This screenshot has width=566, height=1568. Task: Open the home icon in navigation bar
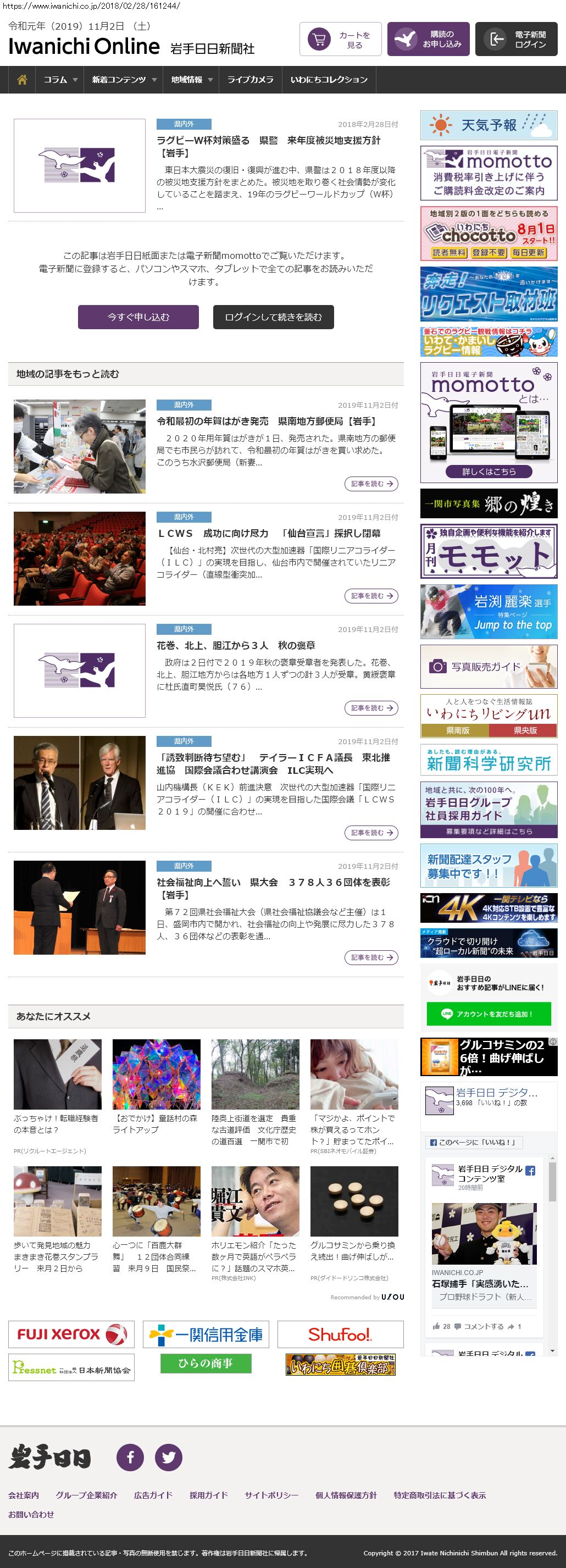click(x=22, y=80)
